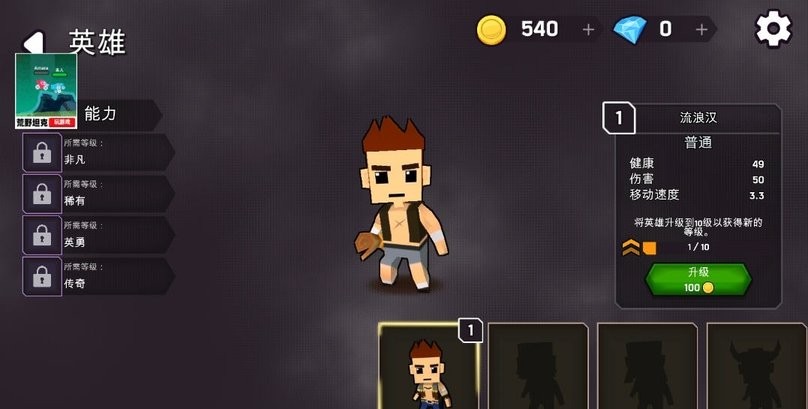Select the 流浪汉 hero card
Image resolution: width=808 pixels, height=409 pixels.
coord(429,366)
